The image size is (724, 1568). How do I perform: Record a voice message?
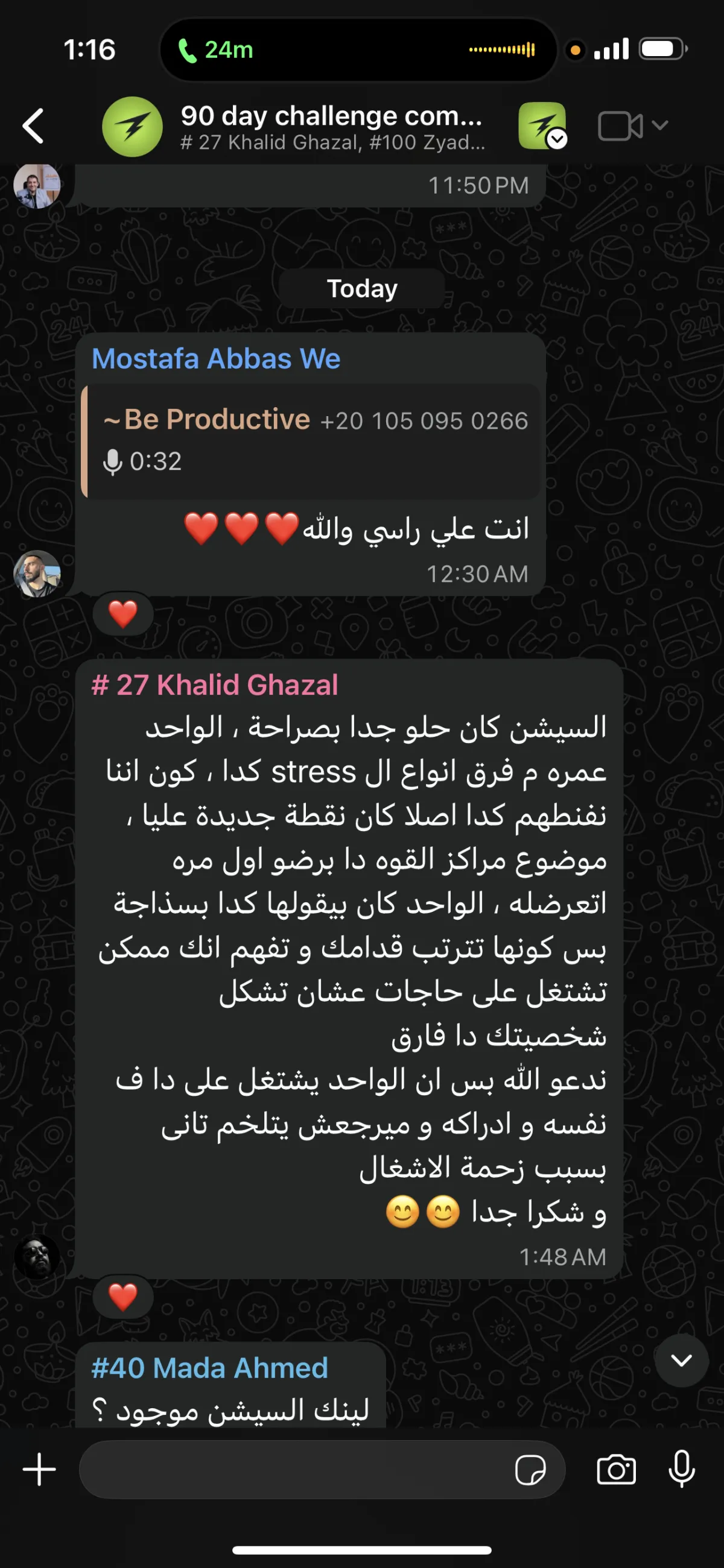(x=681, y=1469)
